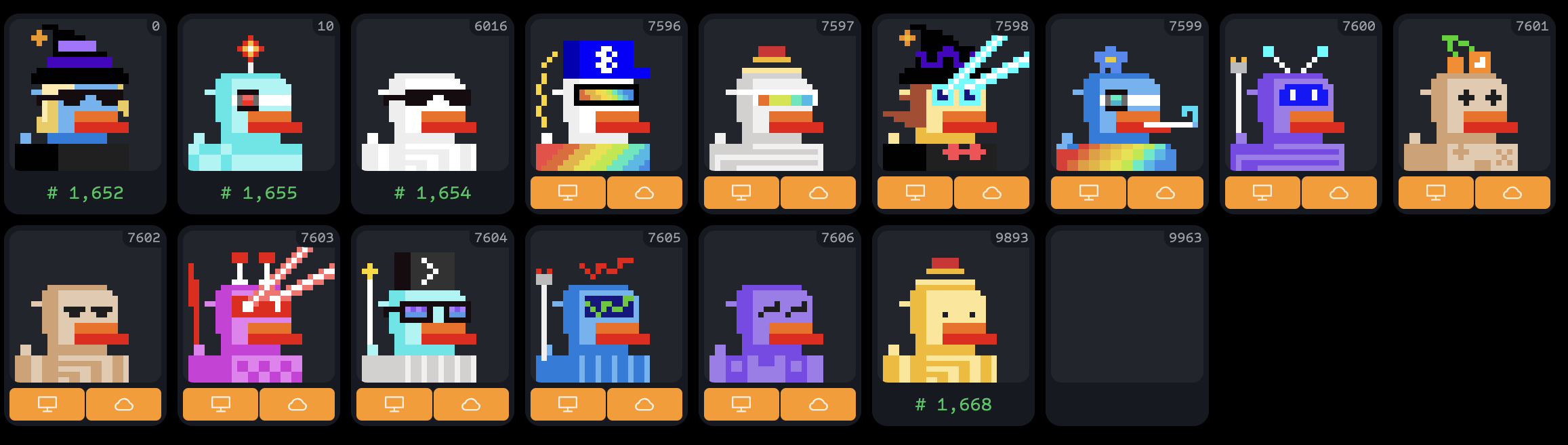This screenshot has height=445, width=1568.
Task: Tap the cloud button on duck 7600
Action: click(1338, 193)
